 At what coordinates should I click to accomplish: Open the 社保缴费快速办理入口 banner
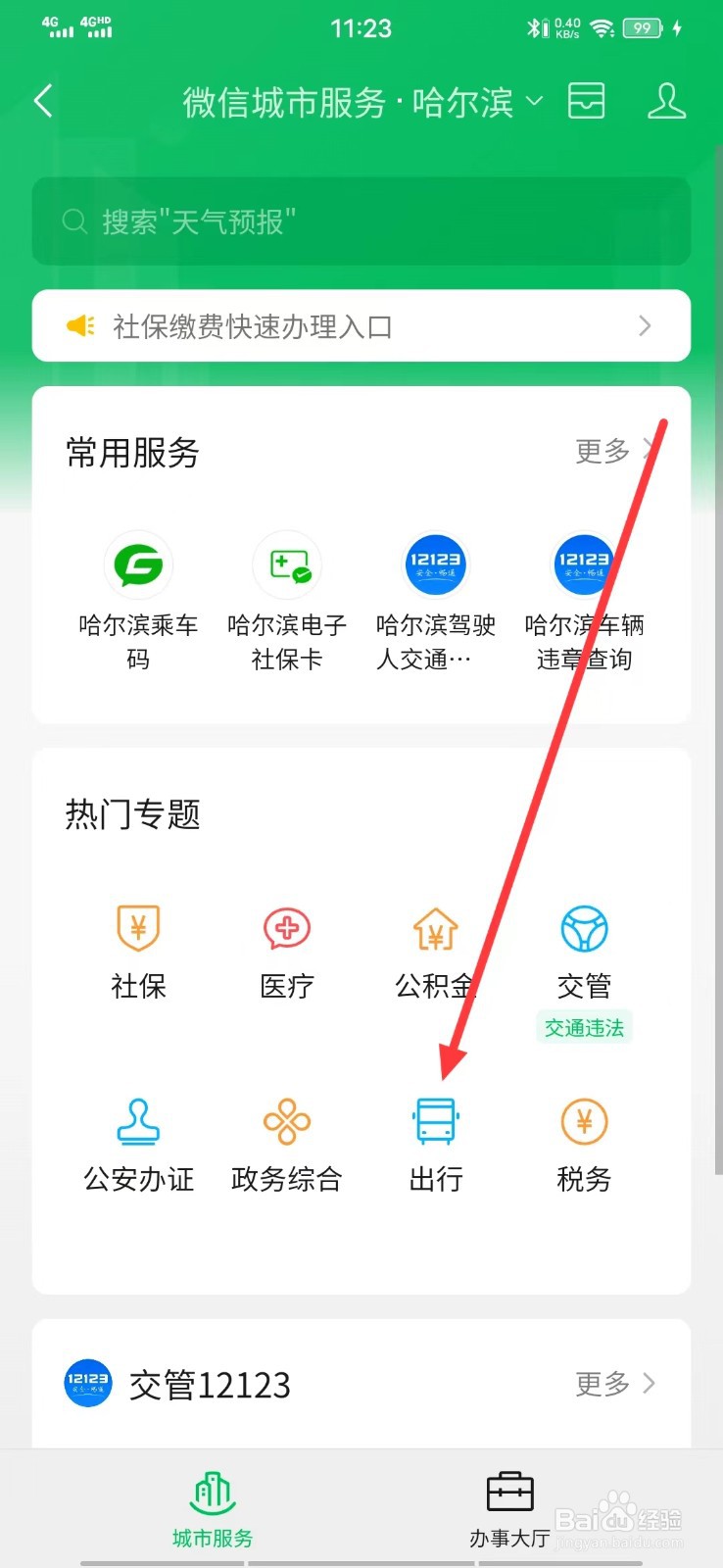tap(361, 325)
